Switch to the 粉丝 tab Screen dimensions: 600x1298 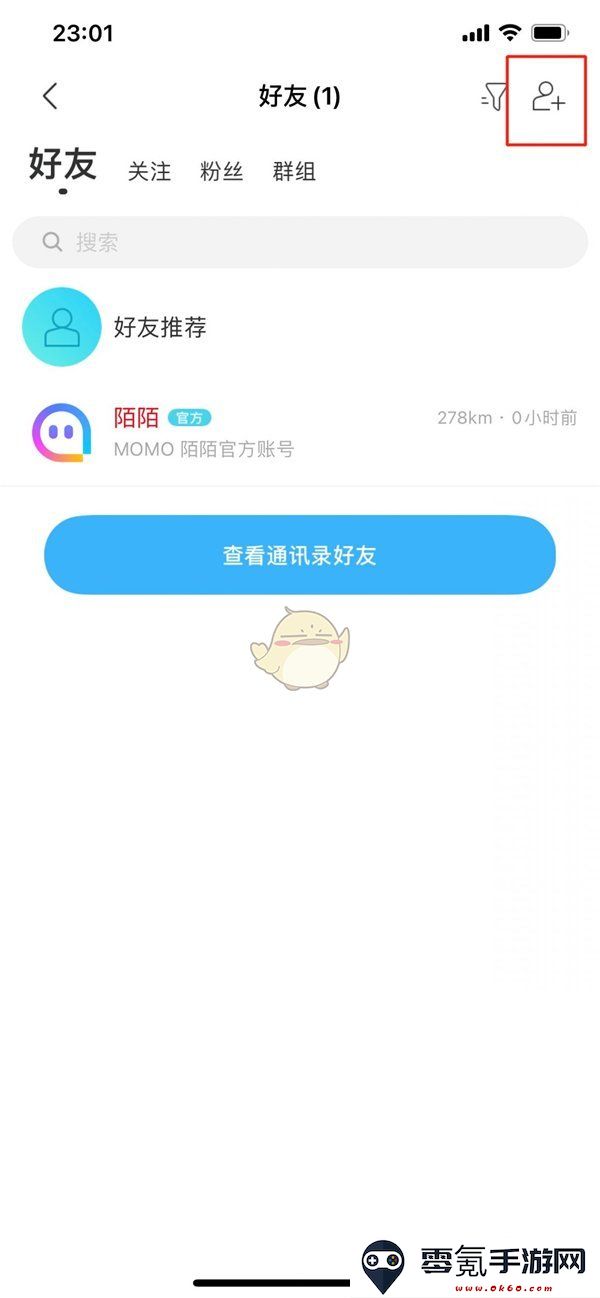(222, 171)
